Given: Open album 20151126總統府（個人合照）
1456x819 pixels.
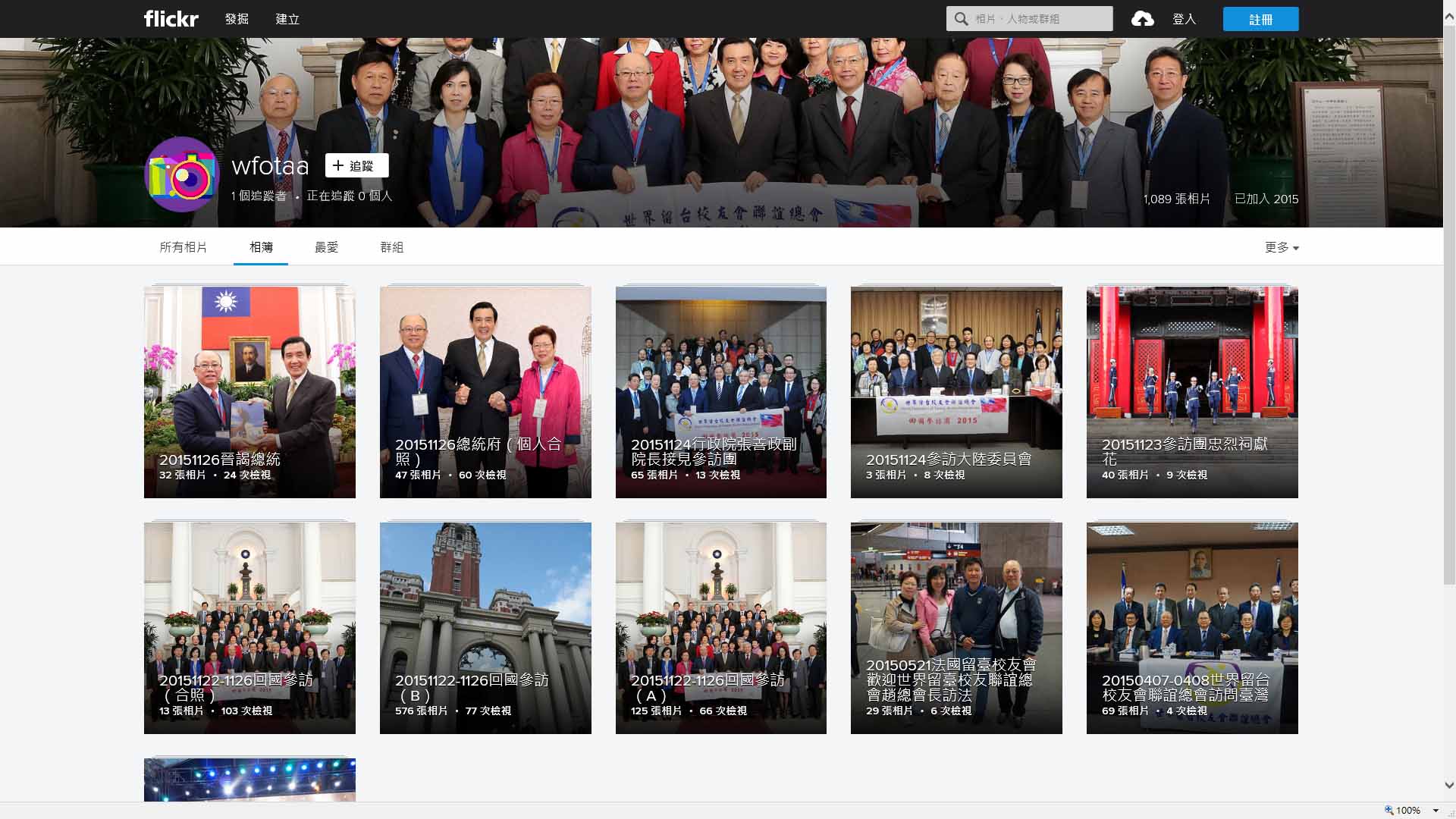Looking at the screenshot, I should coord(485,392).
